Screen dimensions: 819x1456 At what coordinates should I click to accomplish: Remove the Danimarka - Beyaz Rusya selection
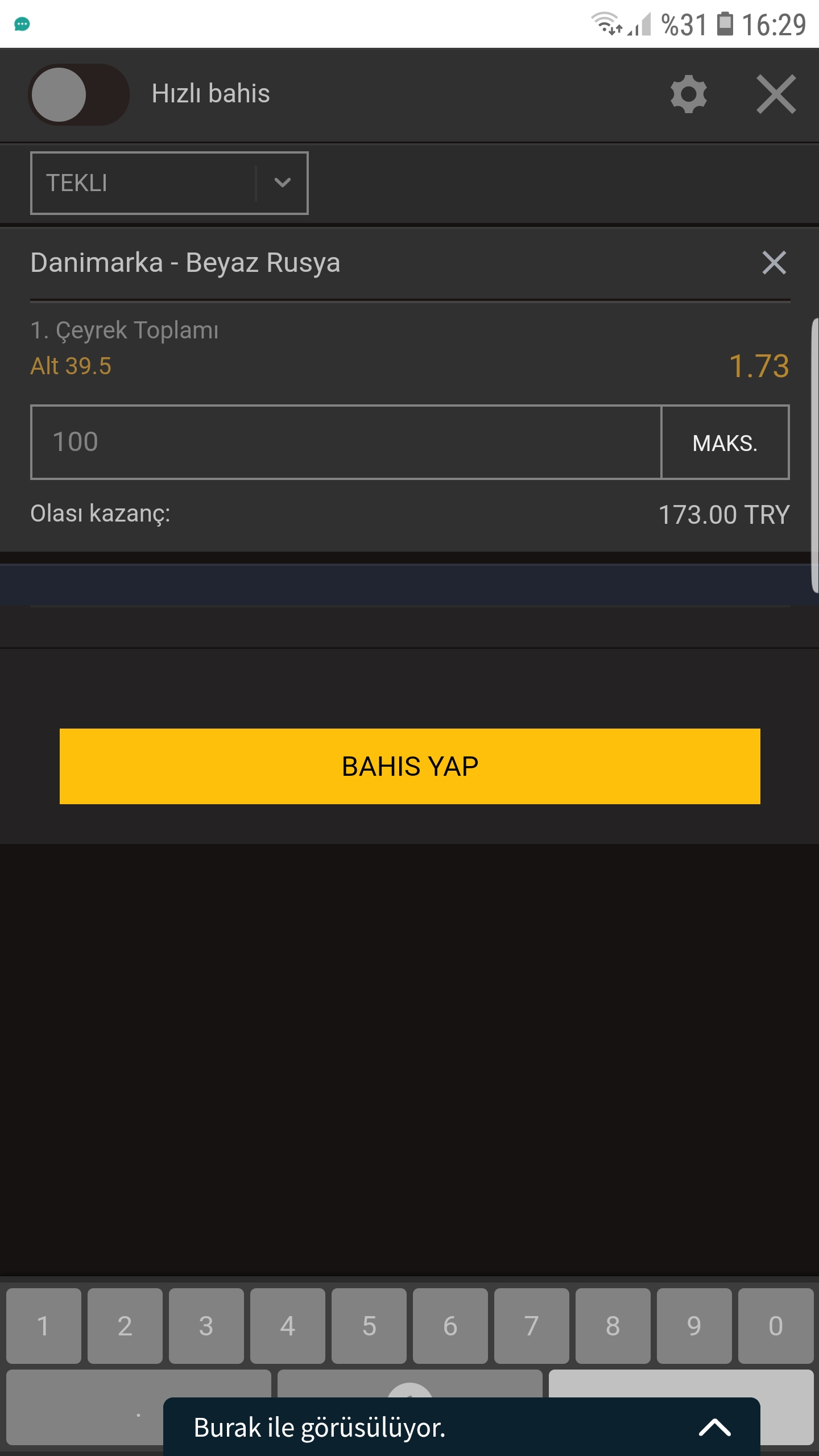point(774,263)
